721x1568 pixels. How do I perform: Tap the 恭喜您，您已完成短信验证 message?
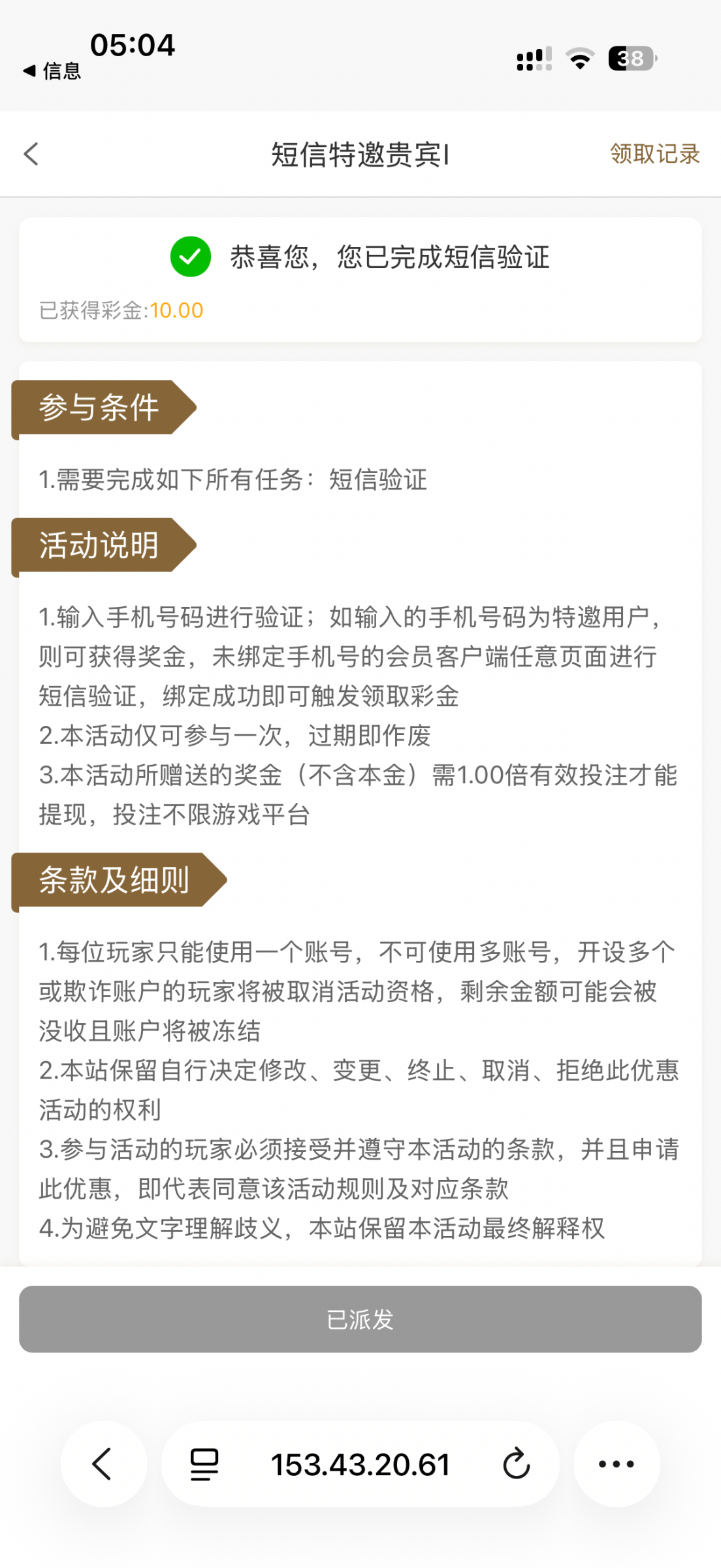[391, 259]
